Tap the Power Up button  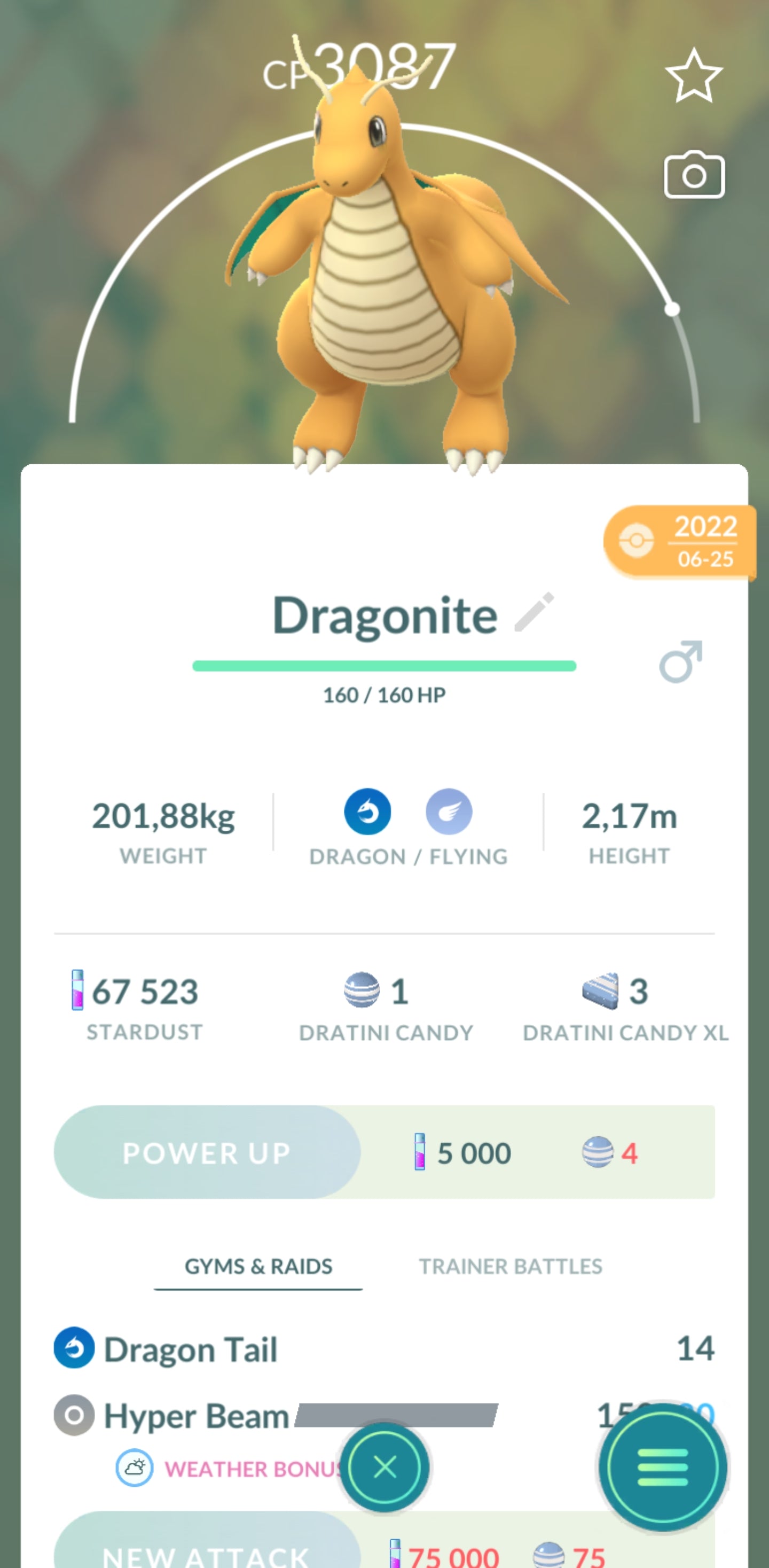[207, 1152]
